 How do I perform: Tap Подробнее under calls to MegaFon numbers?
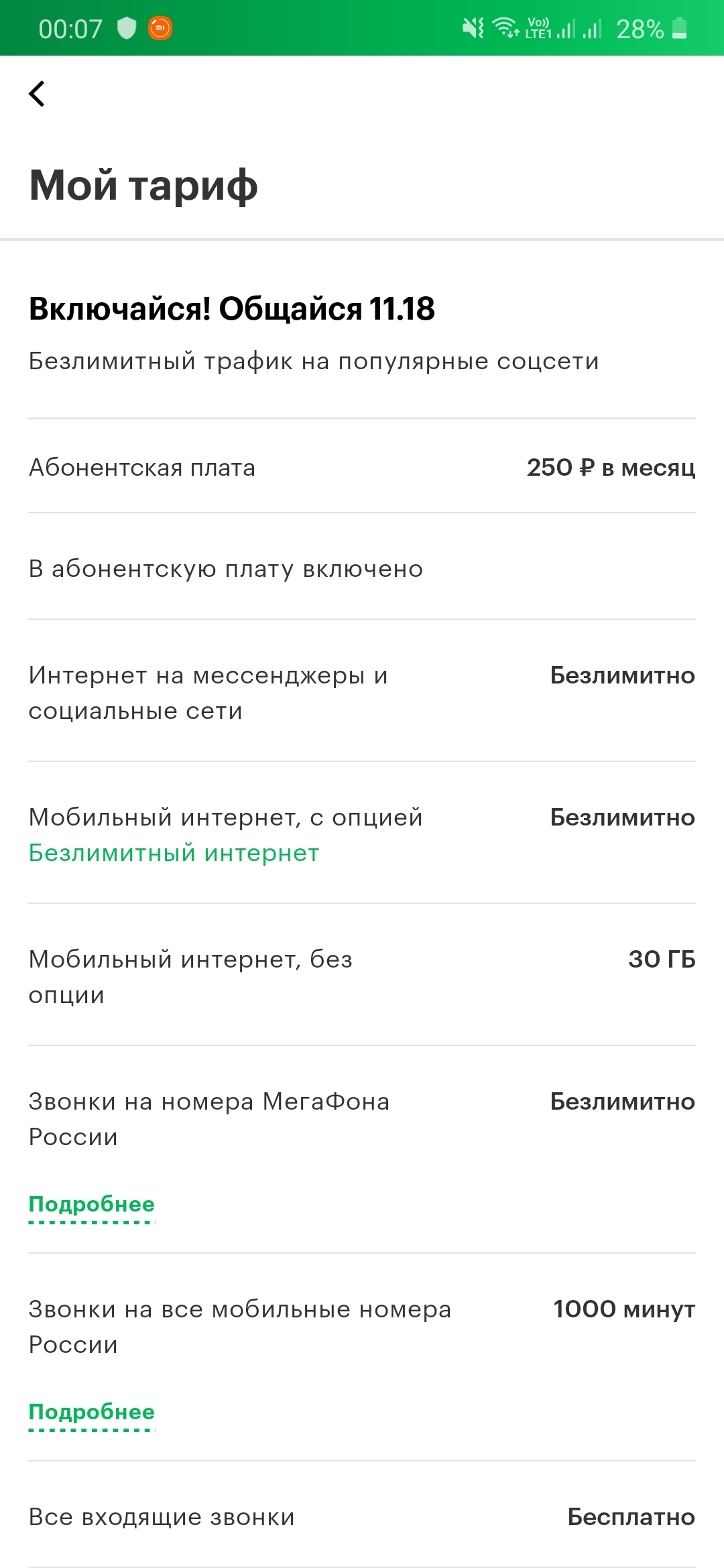click(92, 1204)
